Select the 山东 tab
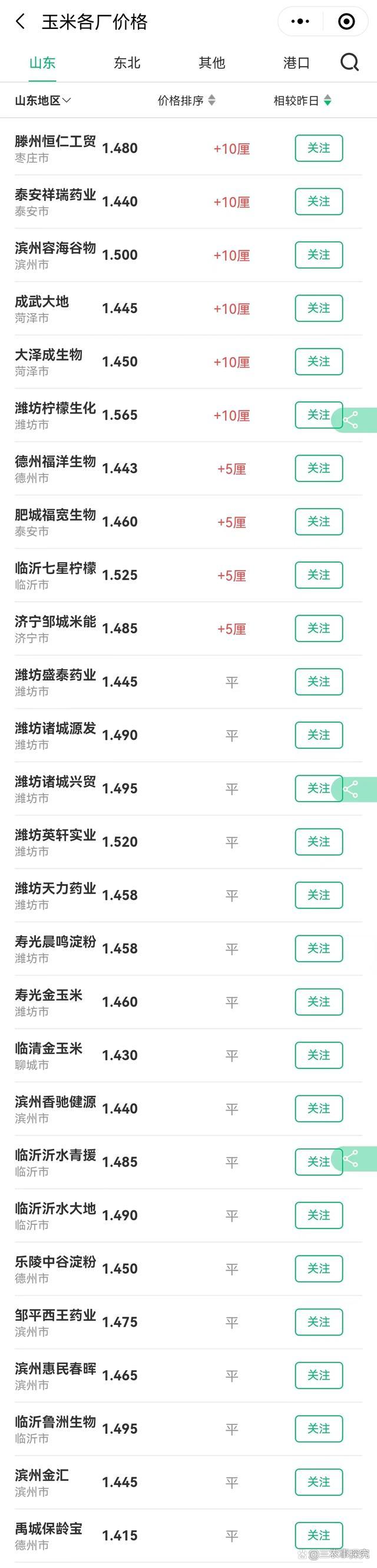 point(42,63)
